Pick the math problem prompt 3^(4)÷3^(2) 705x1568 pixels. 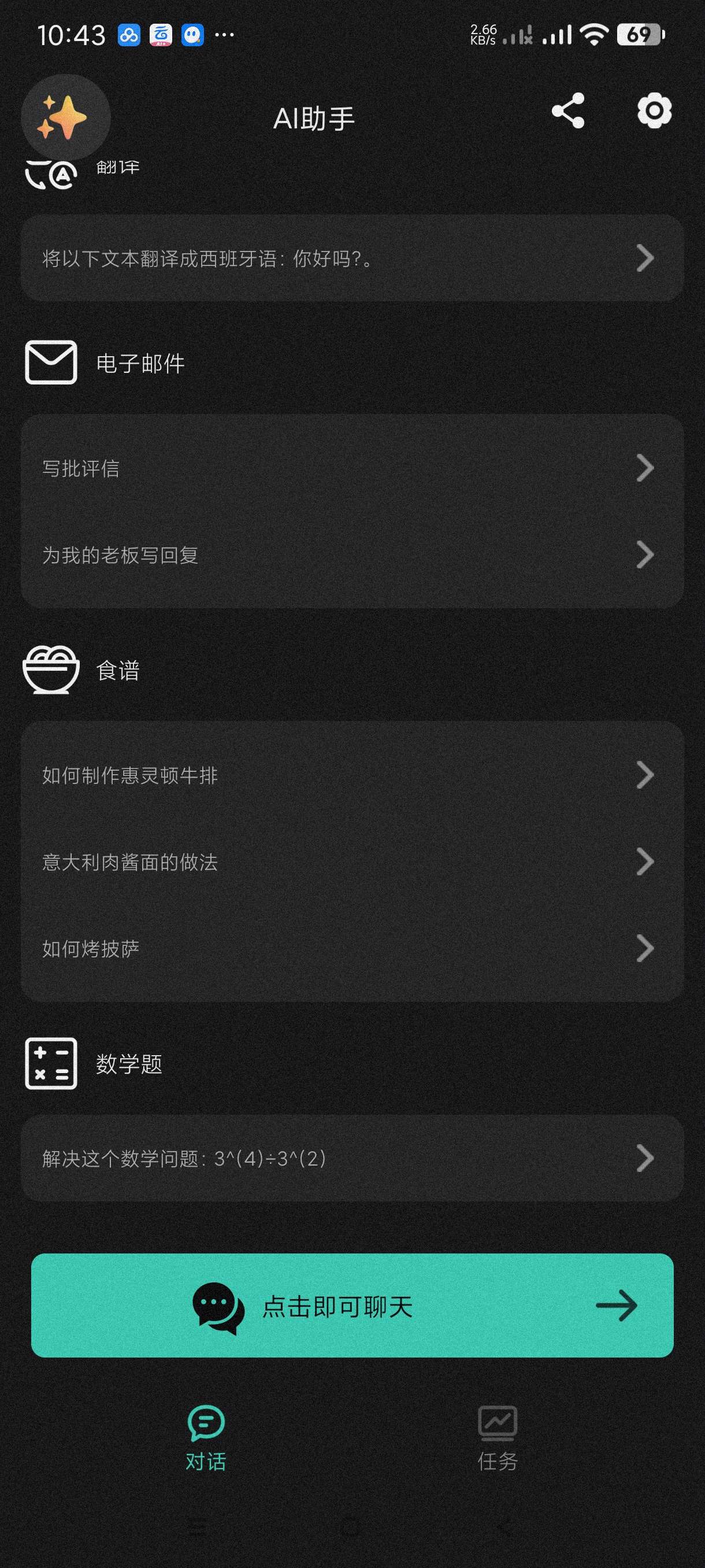coord(351,1158)
